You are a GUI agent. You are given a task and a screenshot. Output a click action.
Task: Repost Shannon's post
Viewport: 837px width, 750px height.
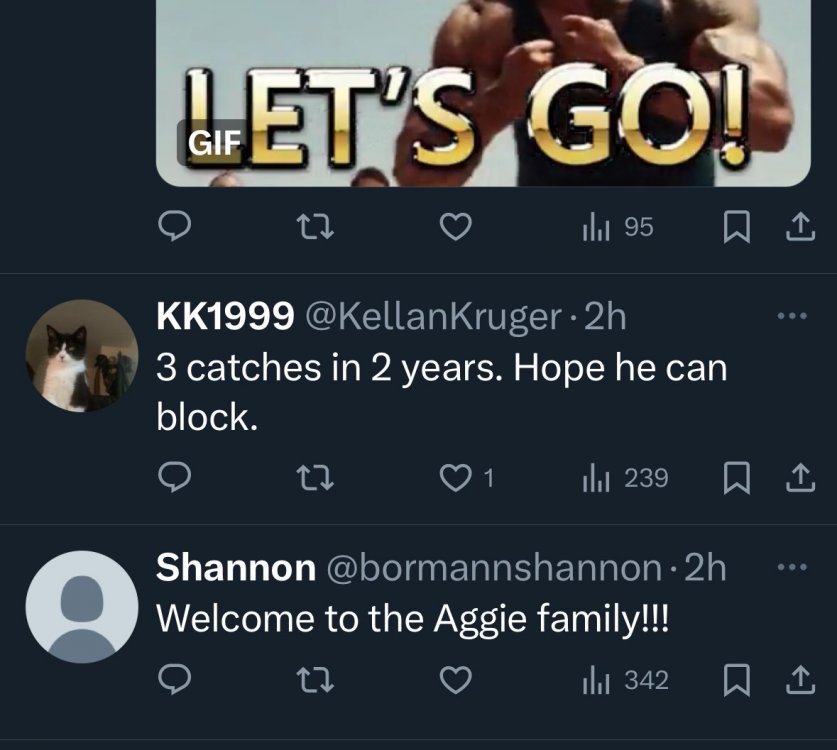[x=316, y=682]
